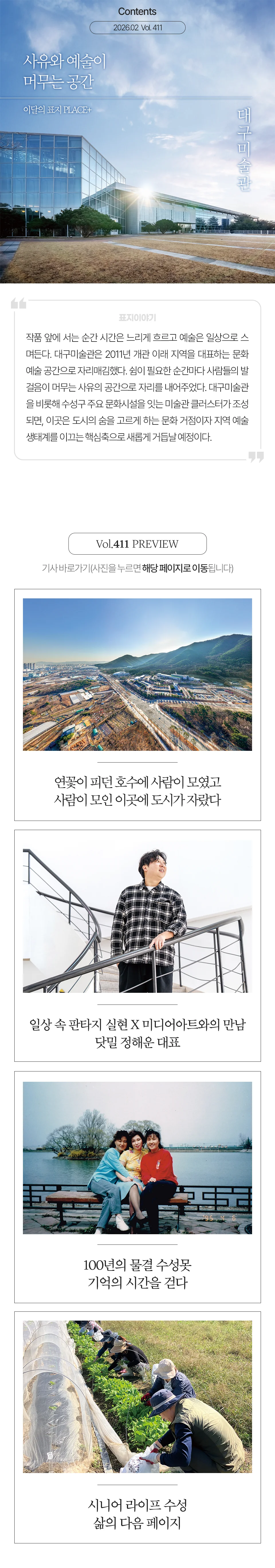Open the 100년의 물결 수성못 article photo

pos(137,1158)
